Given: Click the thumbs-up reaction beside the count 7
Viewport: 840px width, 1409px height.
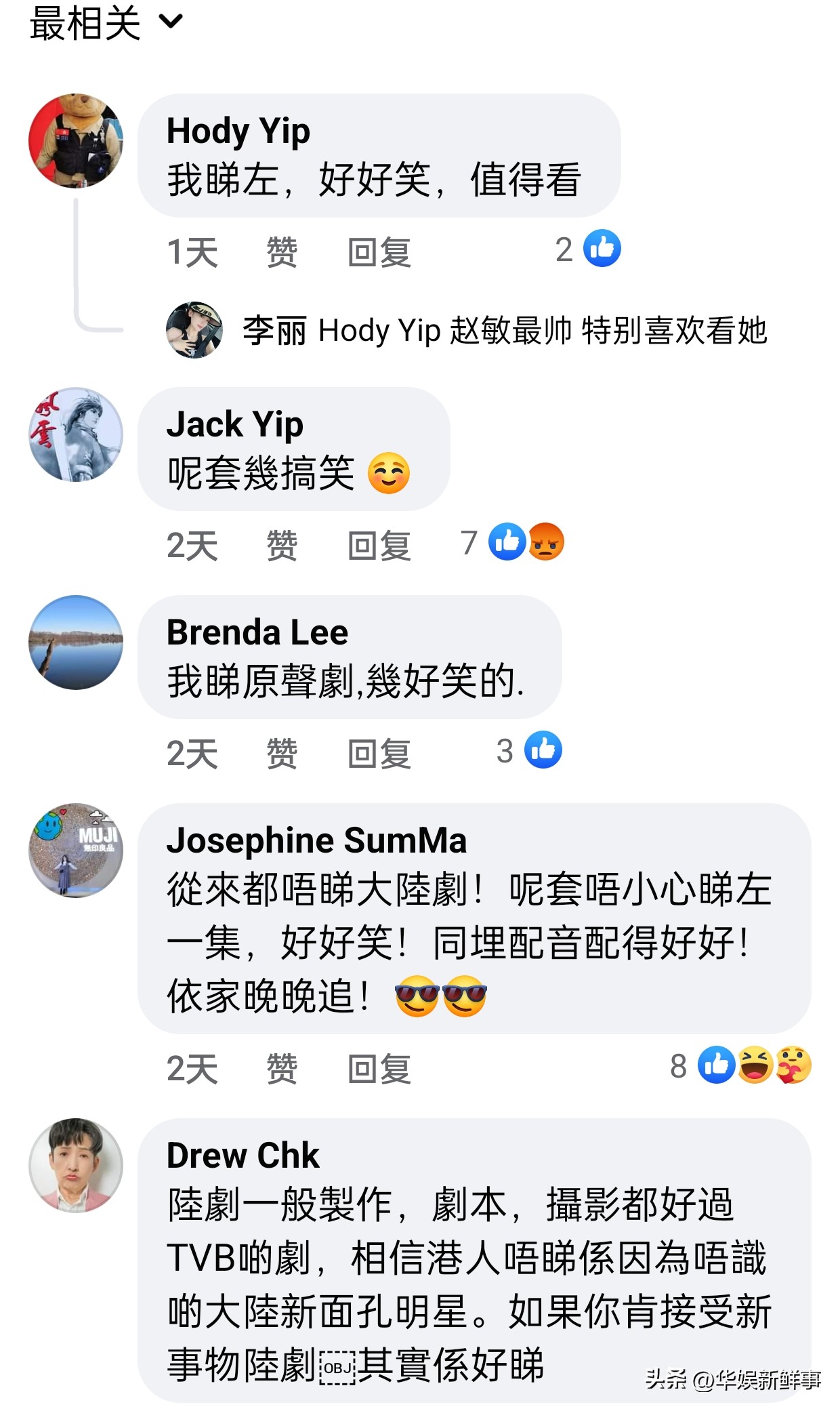Looking at the screenshot, I should coord(506,542).
